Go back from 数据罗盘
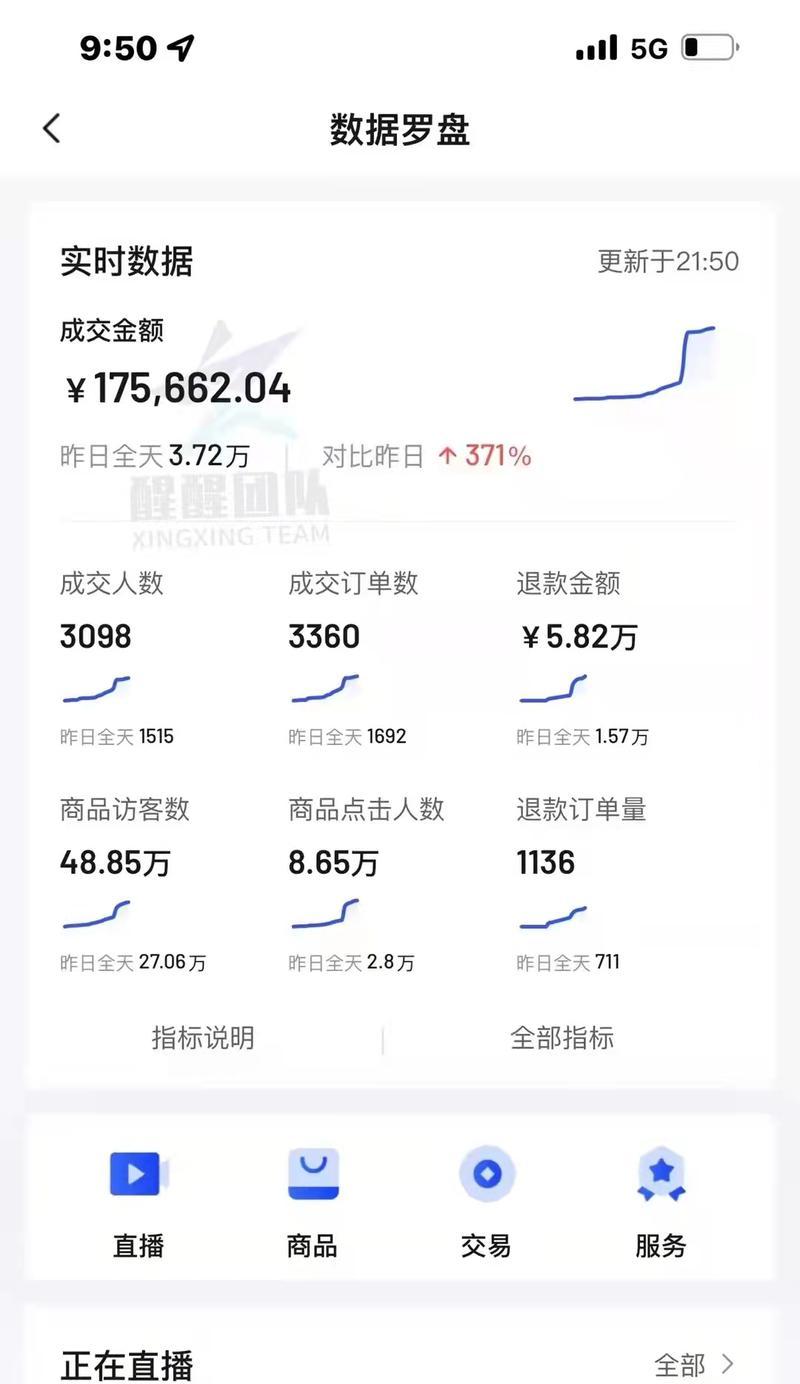 click(52, 129)
